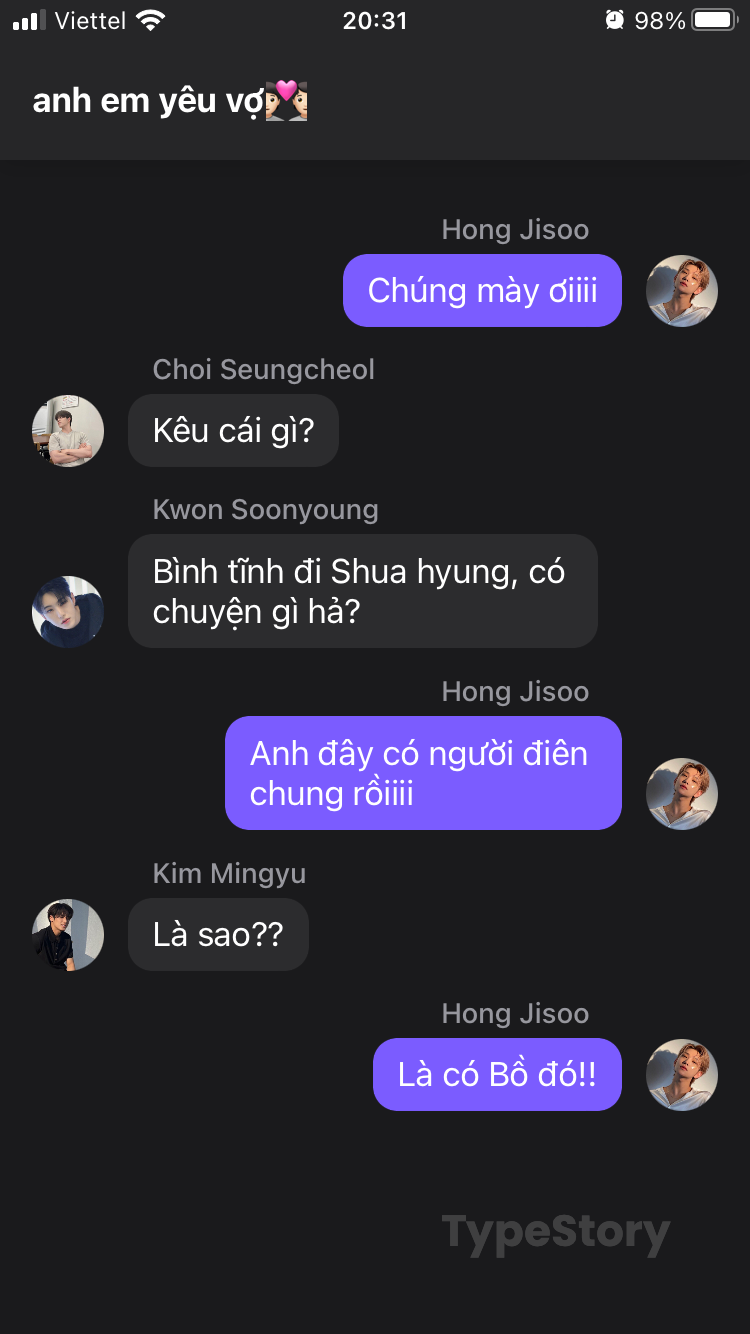750x1334 pixels.
Task: Select the "Là sao??" message bubble
Action: tap(218, 935)
